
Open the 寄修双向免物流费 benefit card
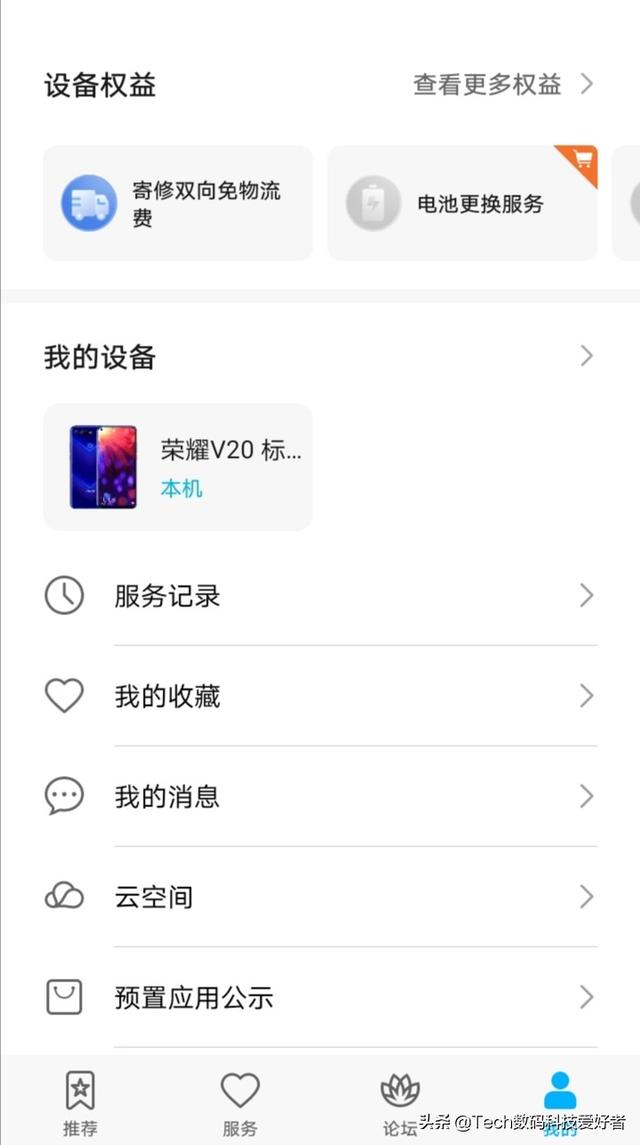pyautogui.click(x=178, y=203)
